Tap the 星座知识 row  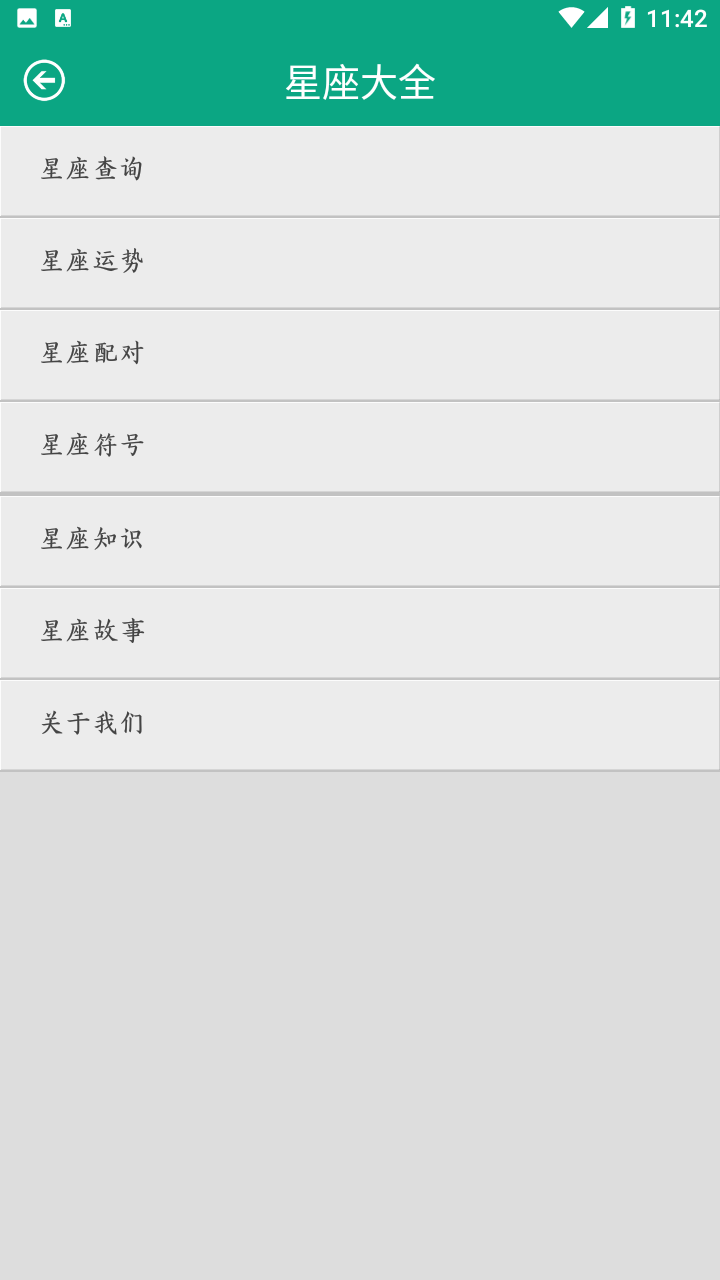coord(360,540)
